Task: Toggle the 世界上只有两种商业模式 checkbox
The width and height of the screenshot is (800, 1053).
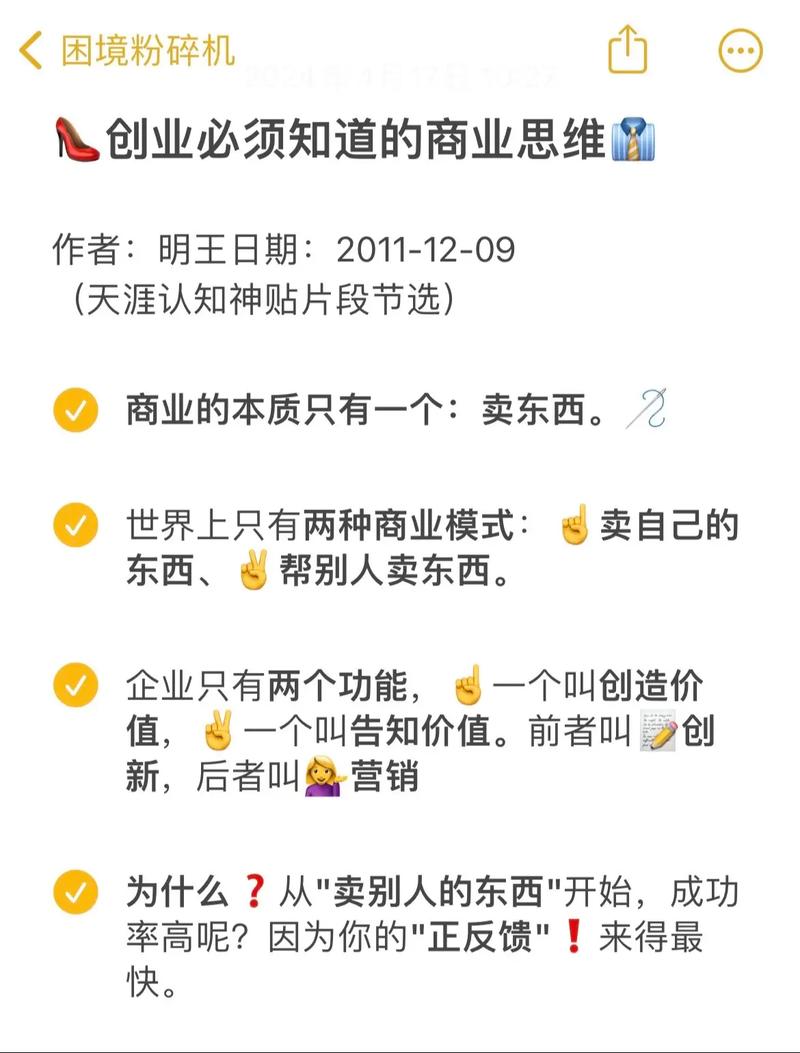Action: 76,526
